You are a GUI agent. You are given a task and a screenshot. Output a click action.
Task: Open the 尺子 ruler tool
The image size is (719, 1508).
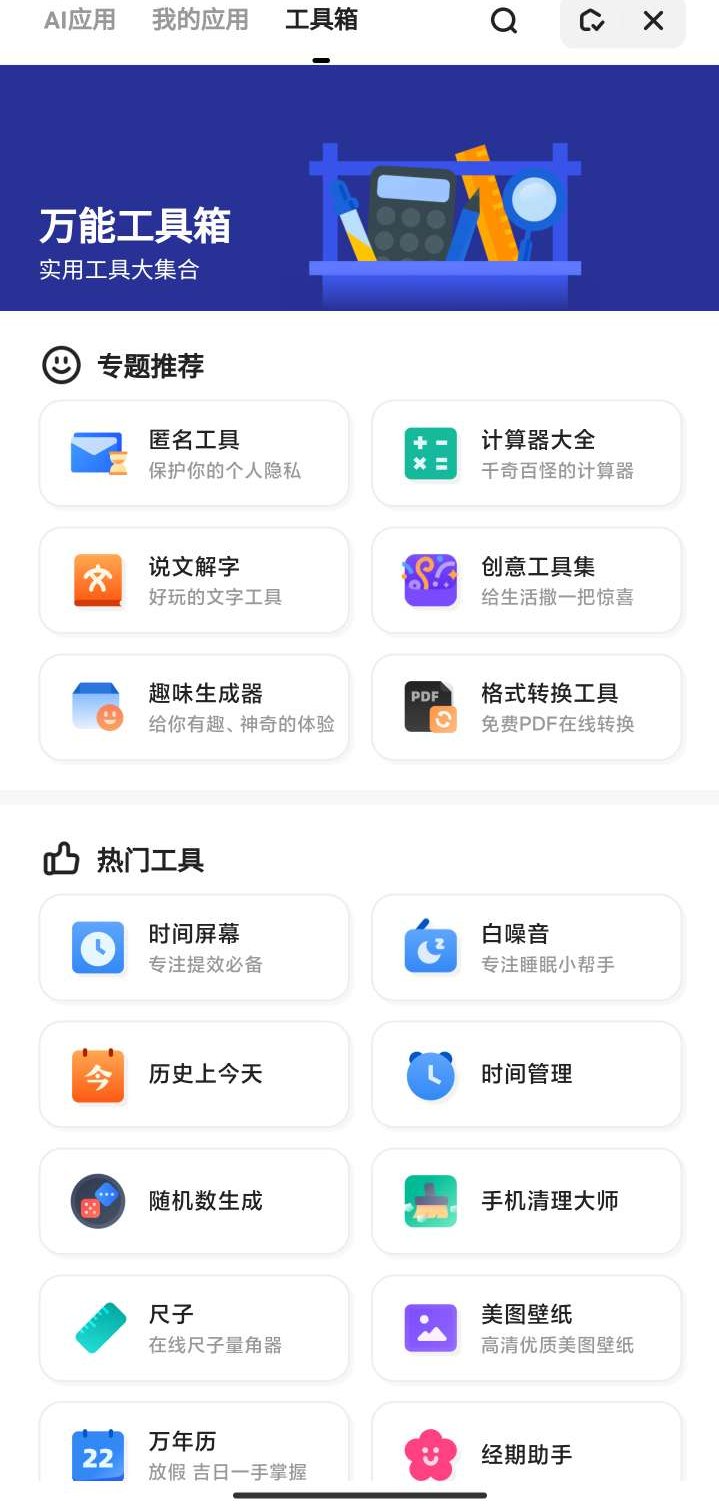tap(194, 1328)
